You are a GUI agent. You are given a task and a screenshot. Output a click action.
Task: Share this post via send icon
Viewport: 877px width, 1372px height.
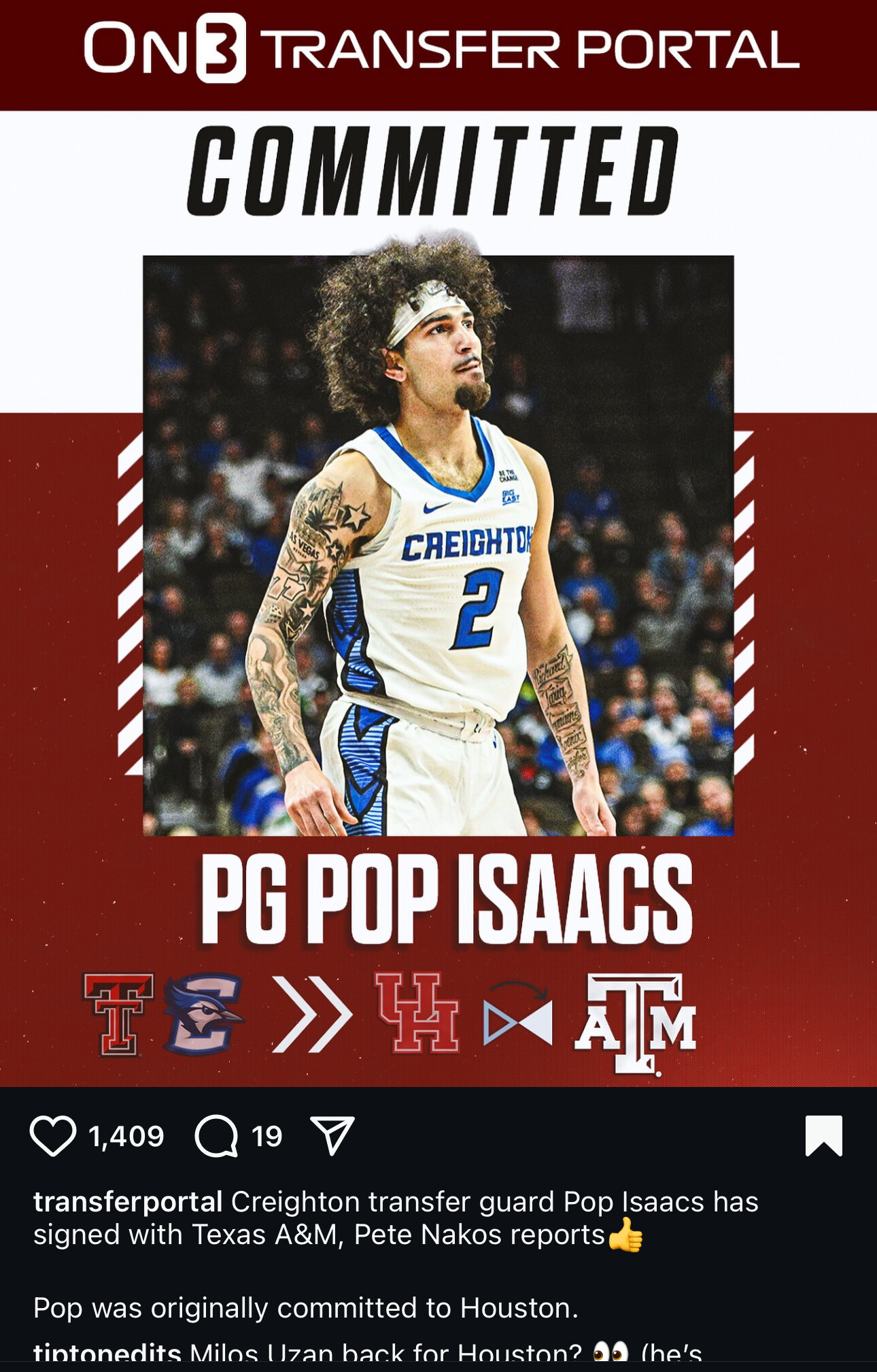(332, 1136)
